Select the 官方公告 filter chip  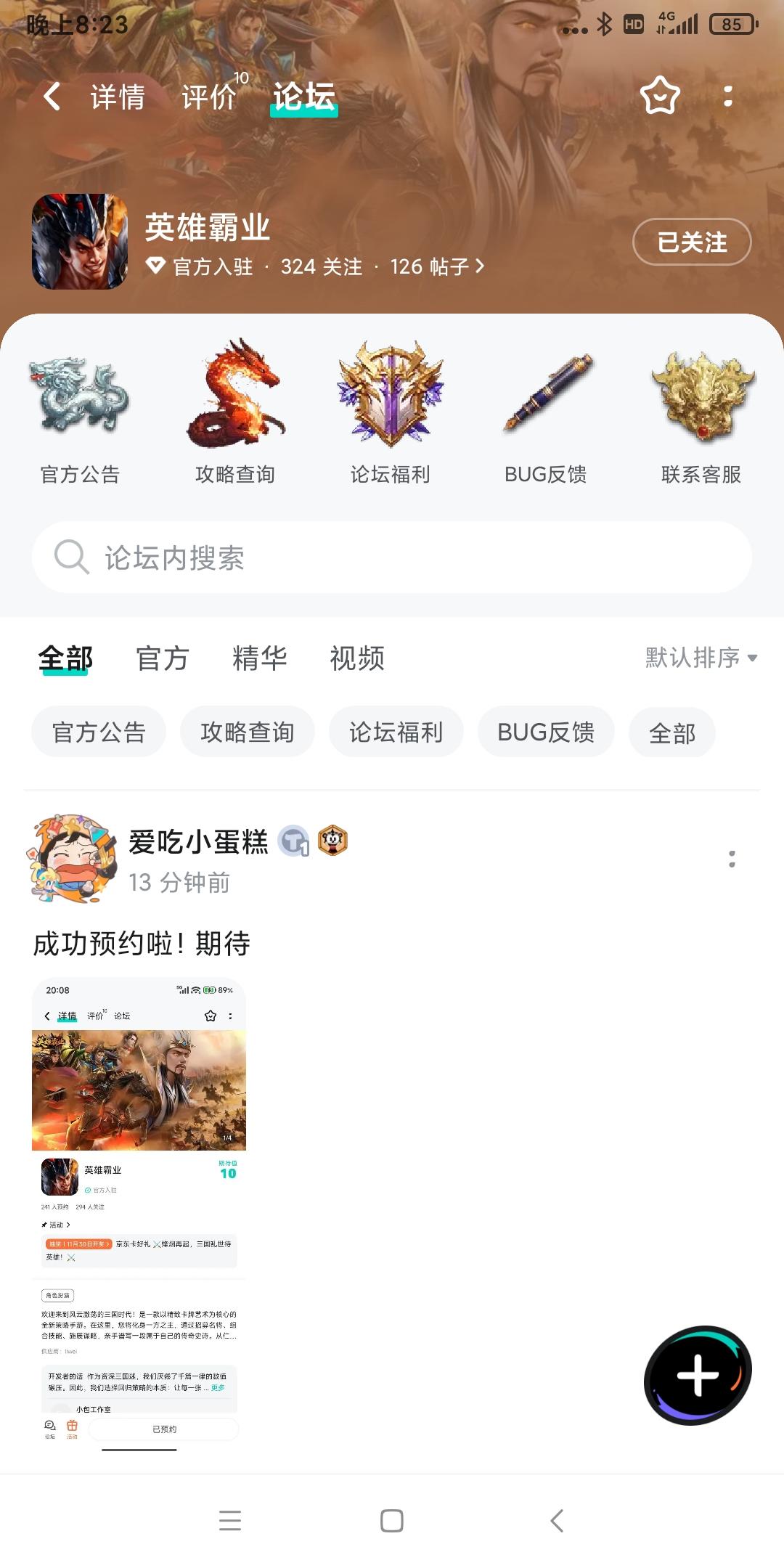click(x=98, y=732)
